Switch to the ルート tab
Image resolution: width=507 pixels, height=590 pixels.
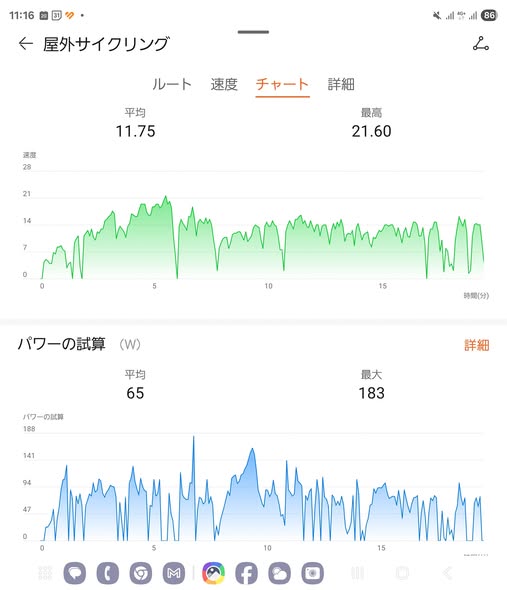click(x=172, y=84)
